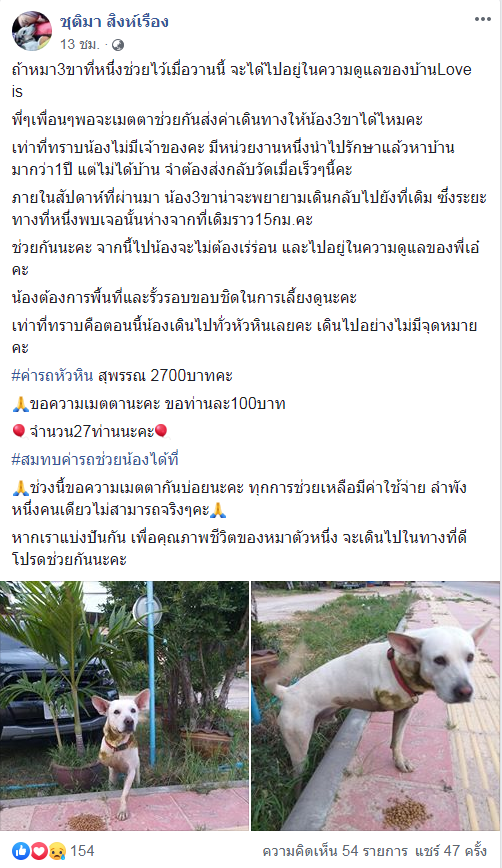View the 47 shares (แชร์)
Viewport: 502px width, 868px height.
tap(453, 851)
